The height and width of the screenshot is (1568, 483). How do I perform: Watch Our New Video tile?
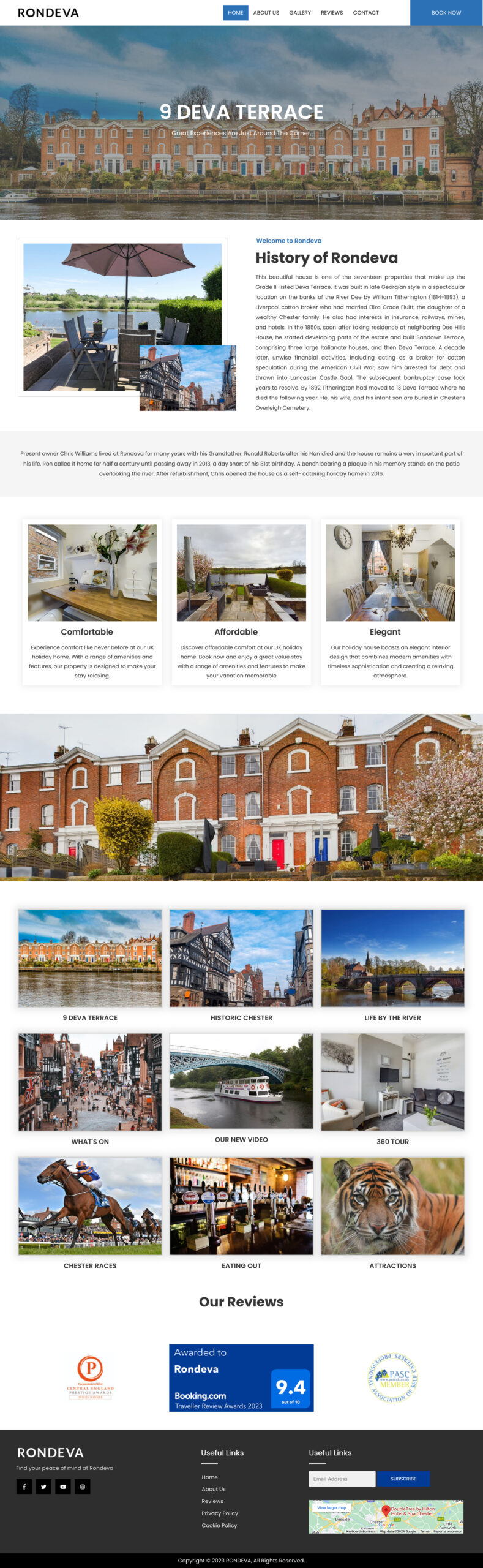coord(241,1081)
